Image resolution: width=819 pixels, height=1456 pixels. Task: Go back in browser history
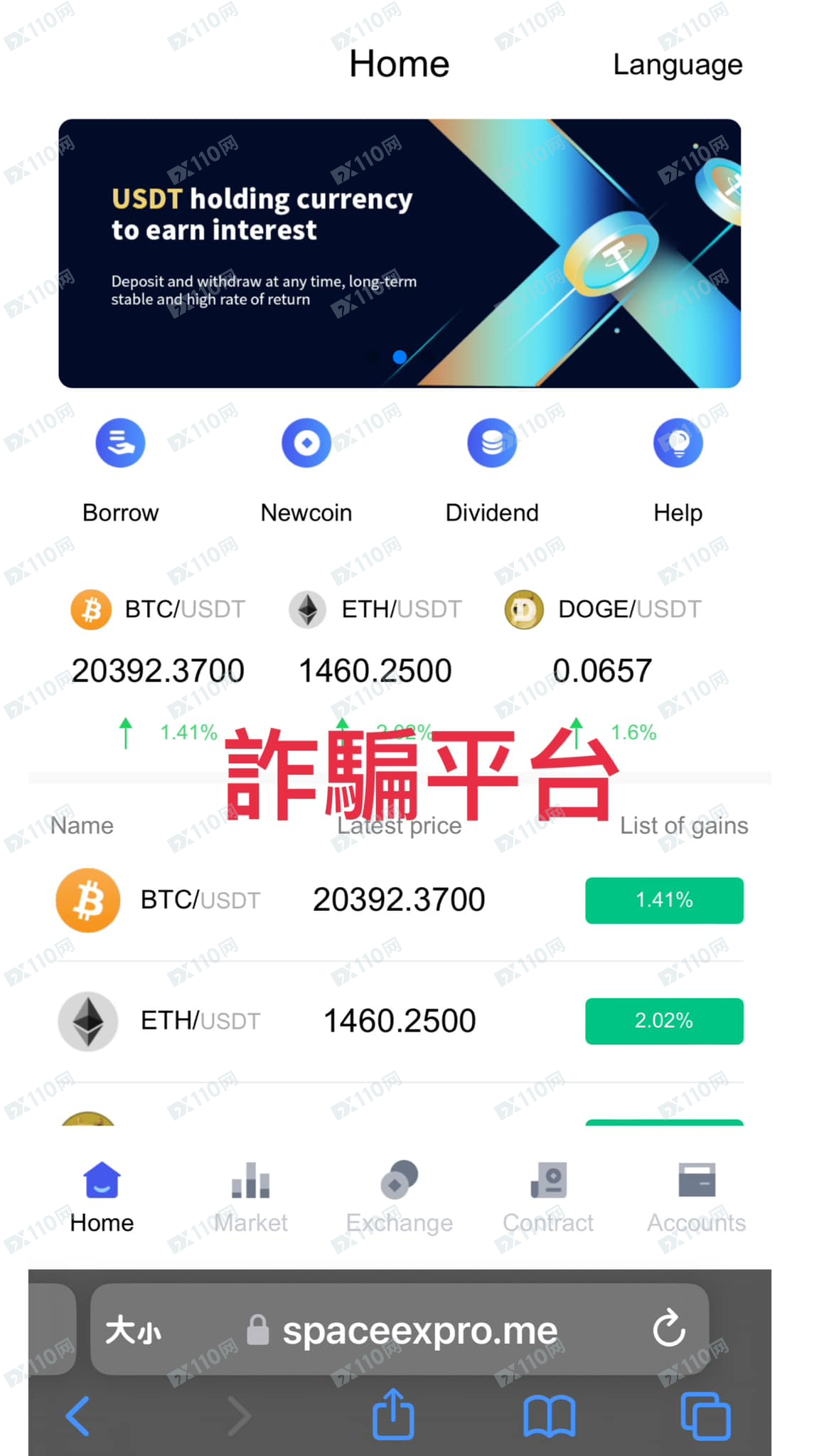coord(77,1416)
